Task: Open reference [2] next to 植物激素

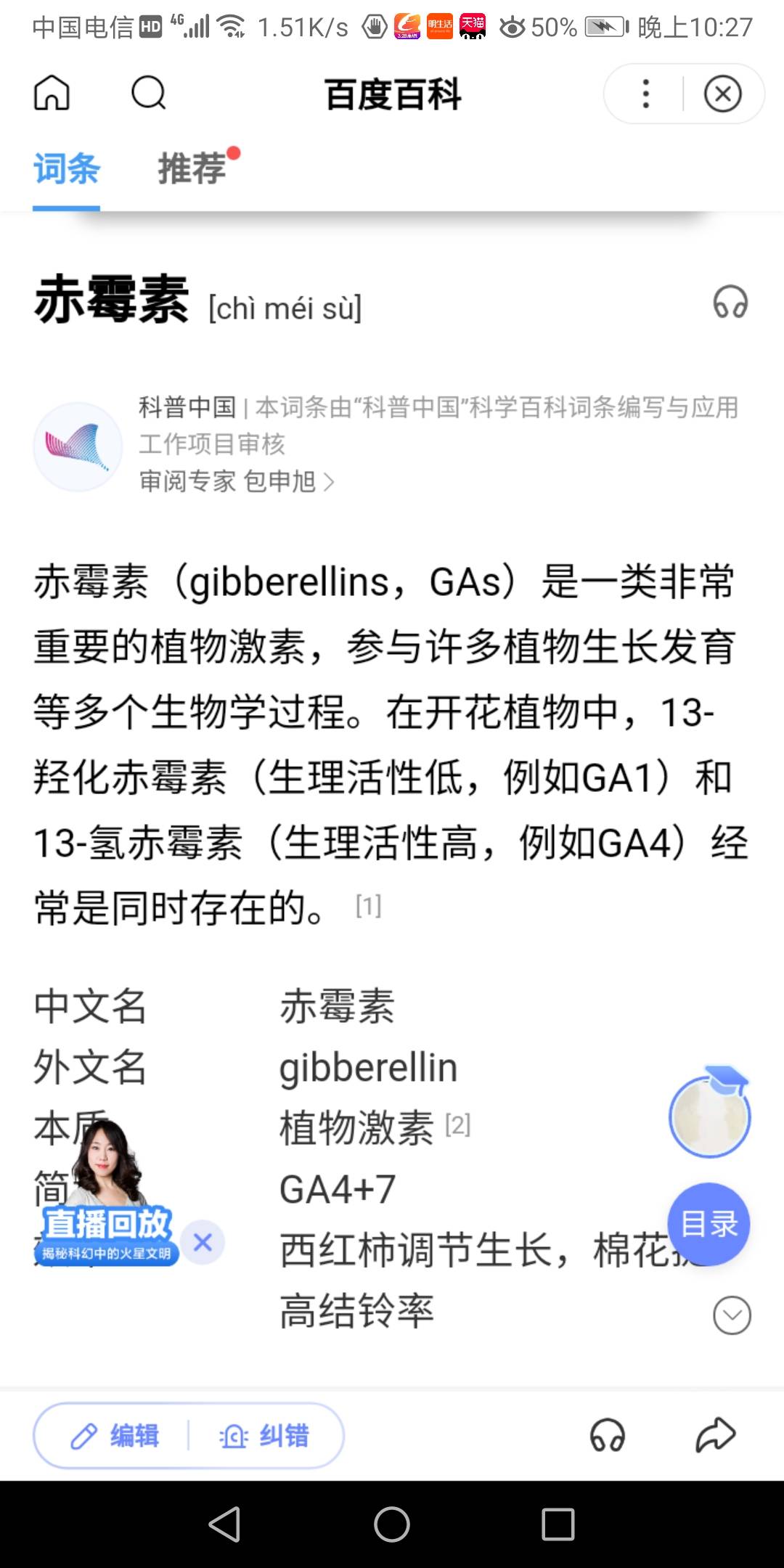Action: tap(457, 1124)
